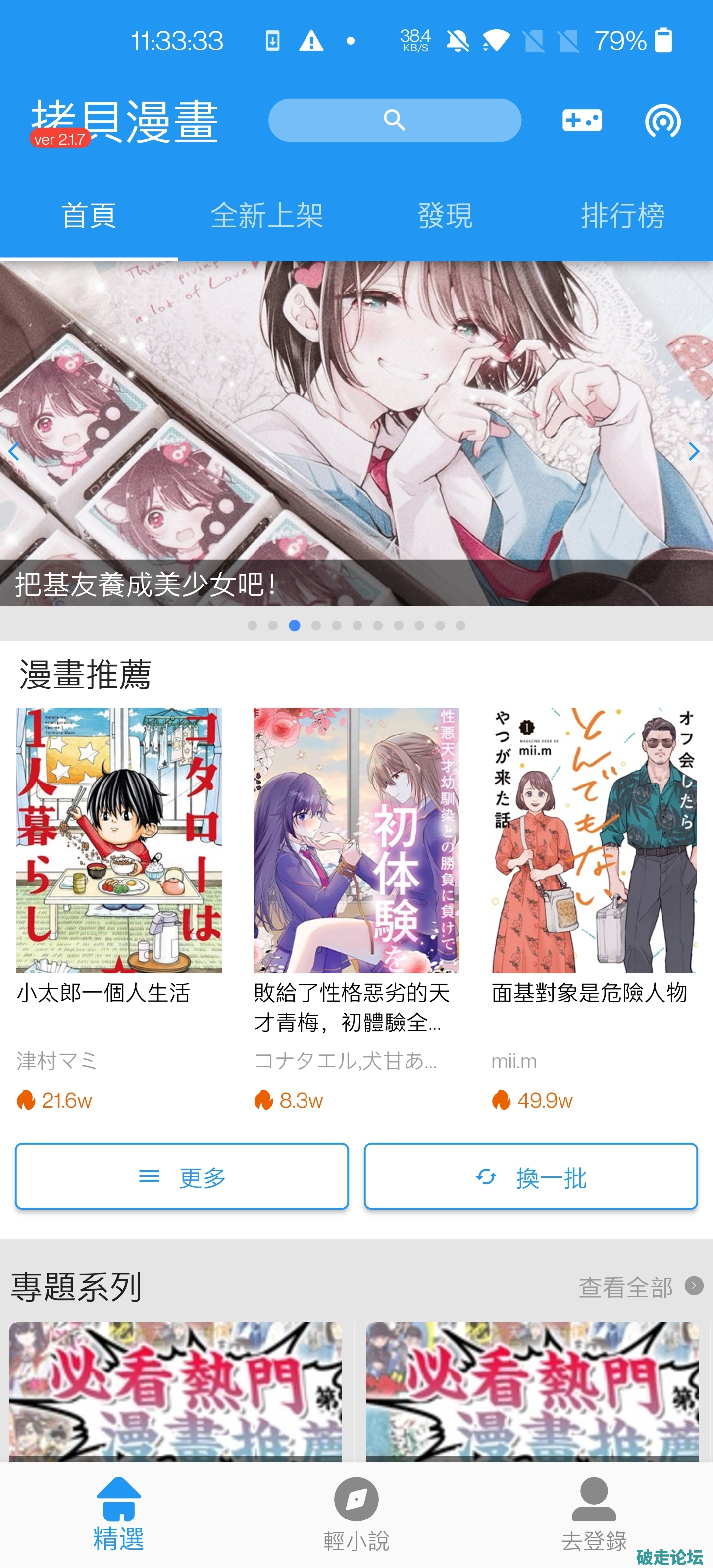The image size is (713, 1568).
Task: Click the fire icon next to 49.9w
Action: 502,1099
